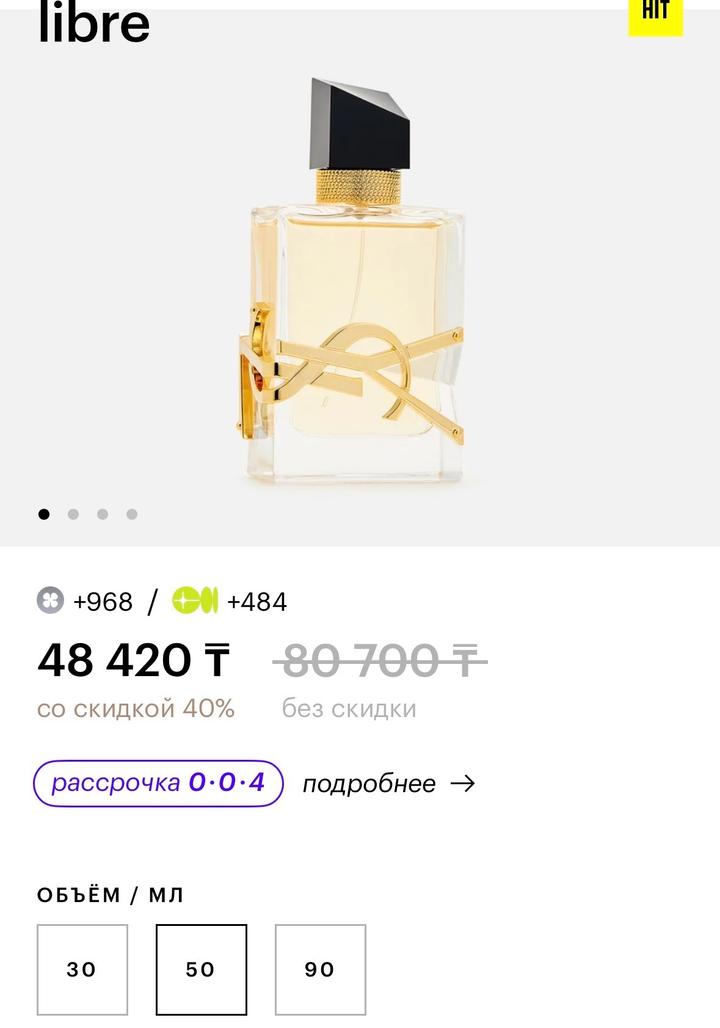
Task: Select the 30 ml volume option
Action: 82,969
